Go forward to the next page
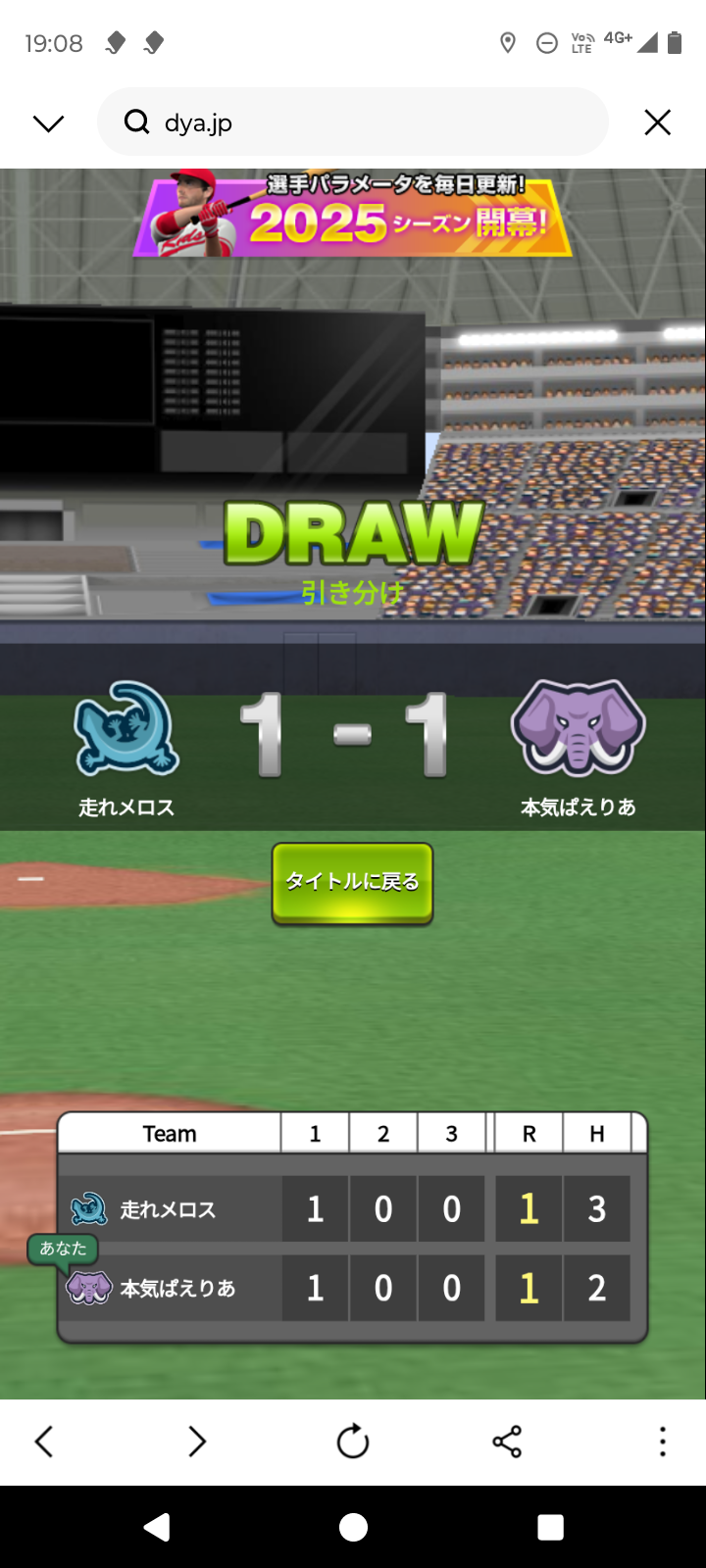The image size is (706, 1568). pos(197,1442)
